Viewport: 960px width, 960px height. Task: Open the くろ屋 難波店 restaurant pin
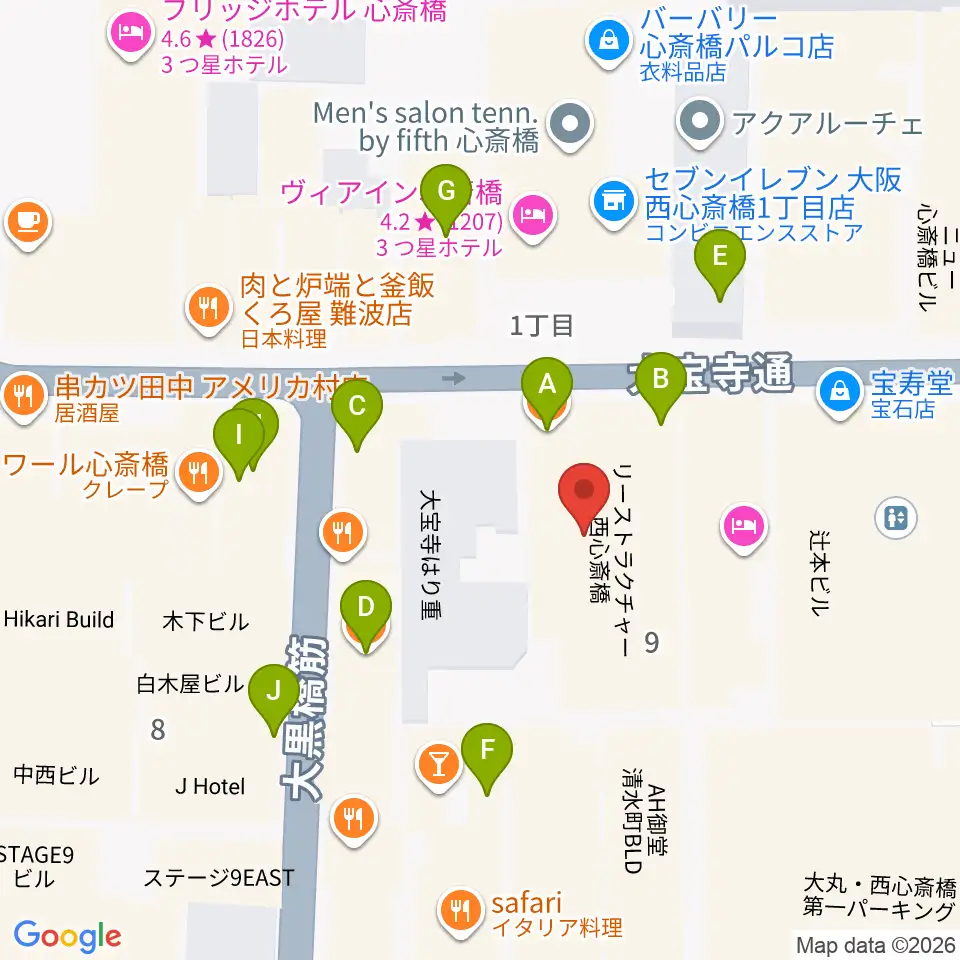pyautogui.click(x=209, y=308)
